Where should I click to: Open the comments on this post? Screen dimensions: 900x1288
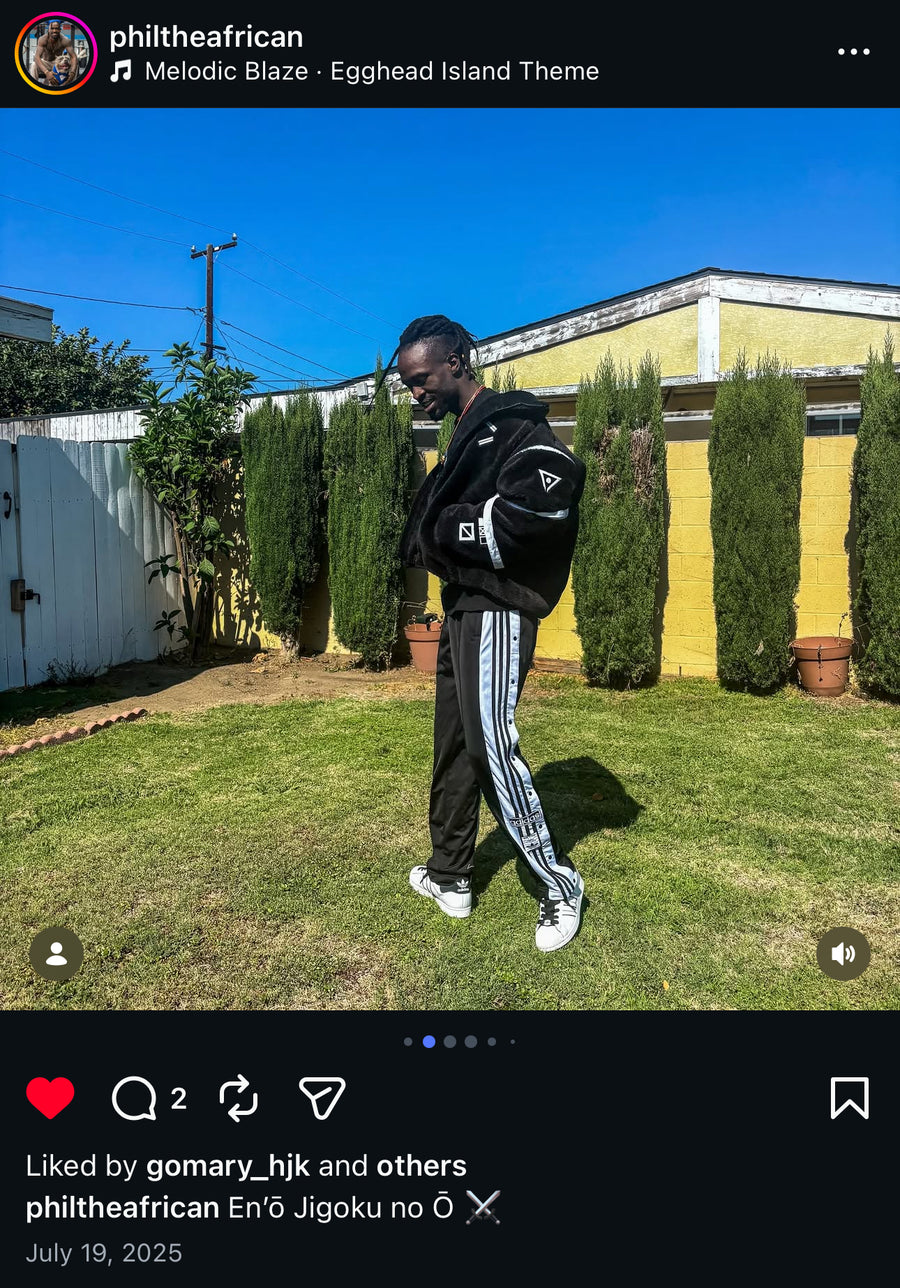[x=134, y=1098]
